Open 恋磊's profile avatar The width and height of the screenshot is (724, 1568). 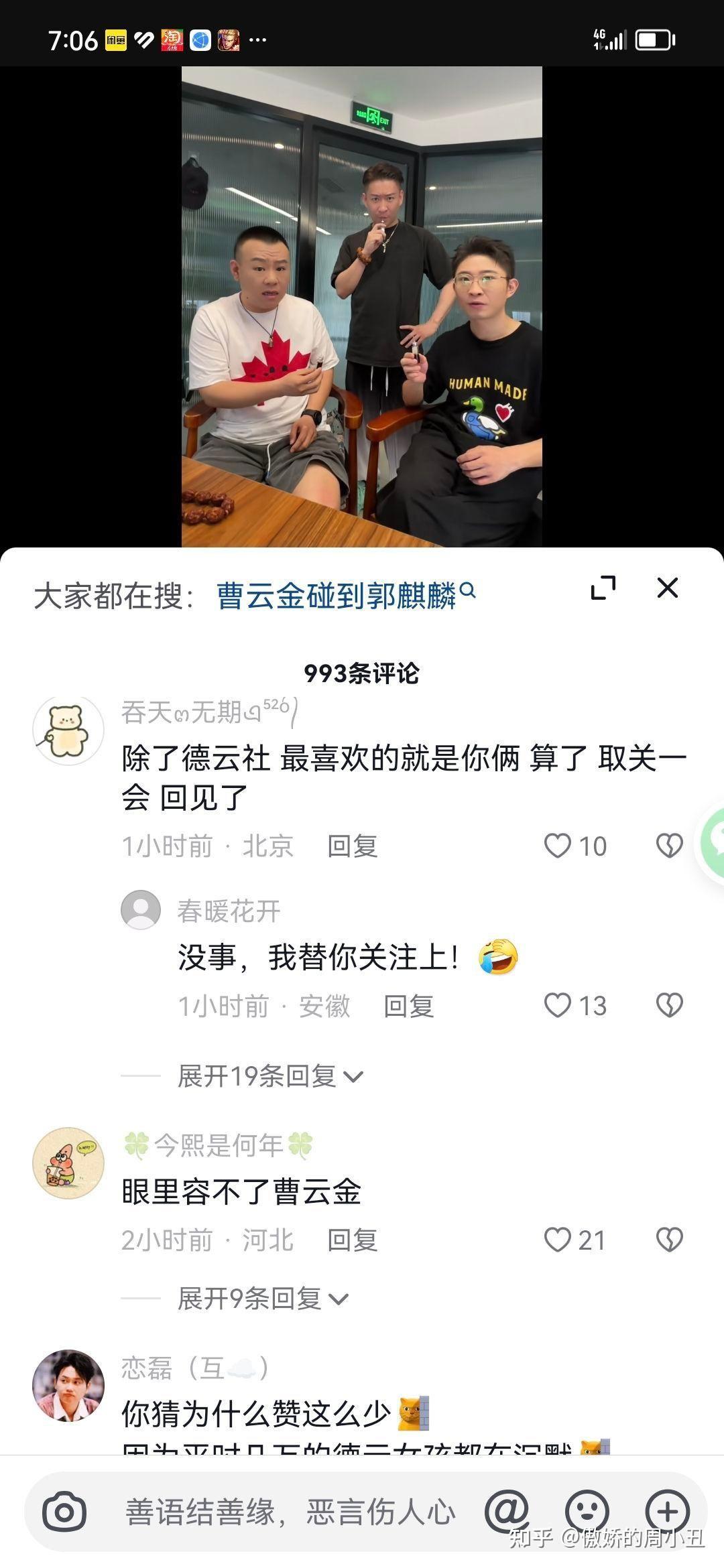[x=68, y=1385]
